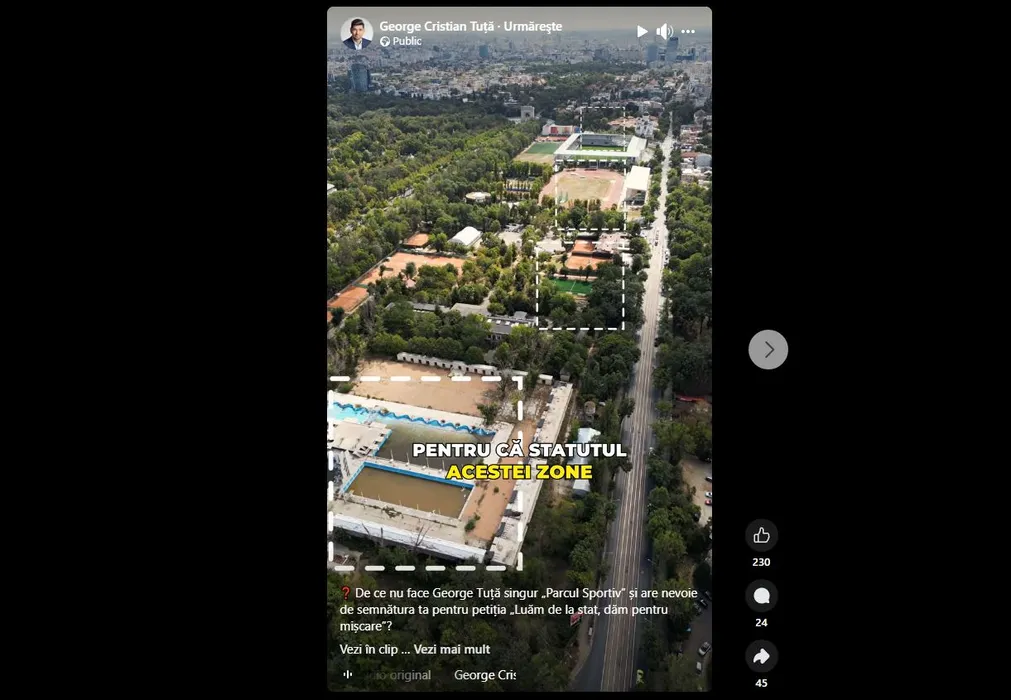
Task: Share this reel
Action: 761,656
